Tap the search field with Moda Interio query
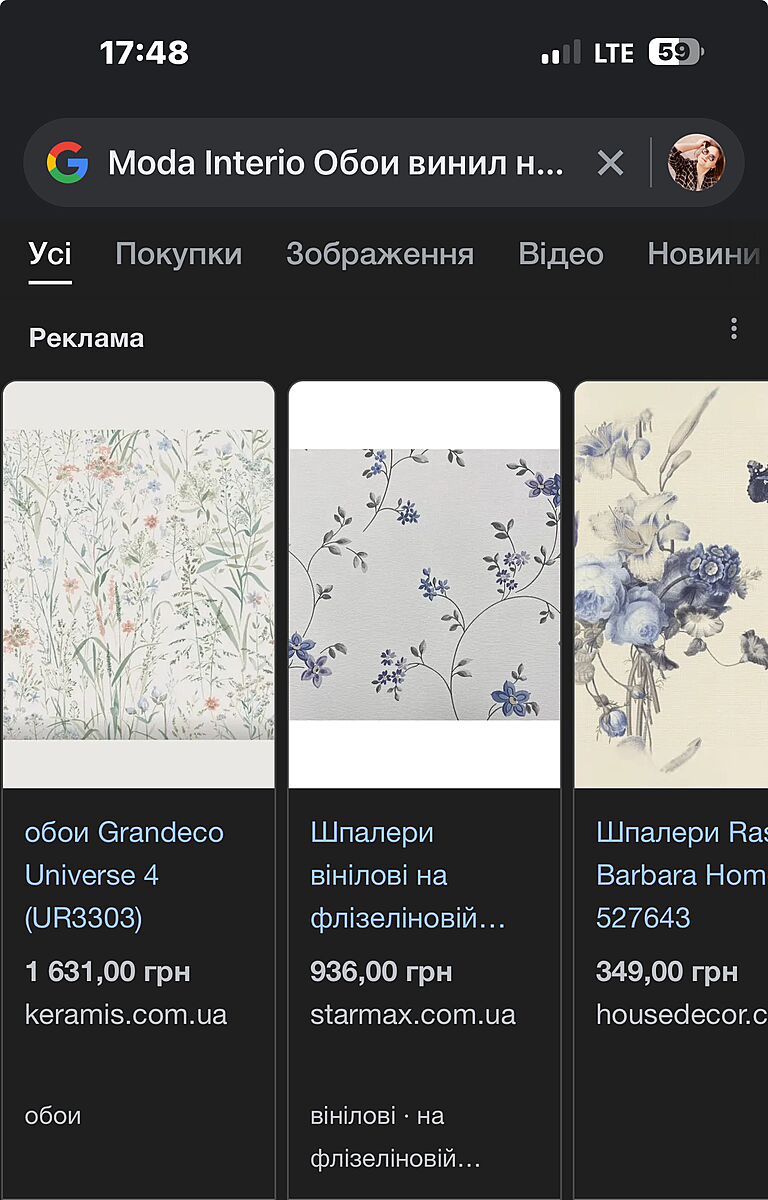This screenshot has width=768, height=1200. (335, 163)
